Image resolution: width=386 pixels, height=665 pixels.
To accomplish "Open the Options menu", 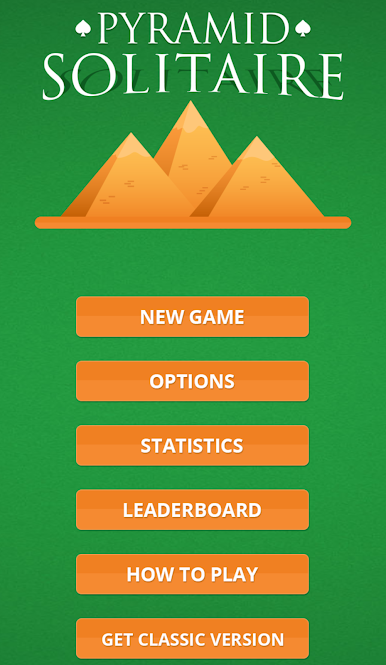I will [192, 381].
